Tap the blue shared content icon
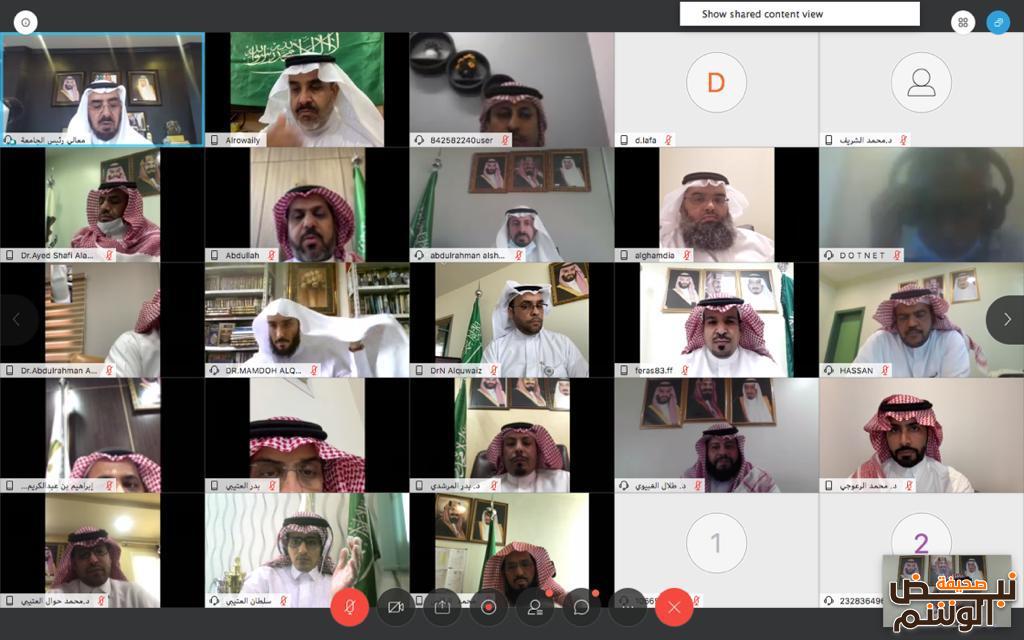Viewport: 1024px width, 640px height. (998, 22)
